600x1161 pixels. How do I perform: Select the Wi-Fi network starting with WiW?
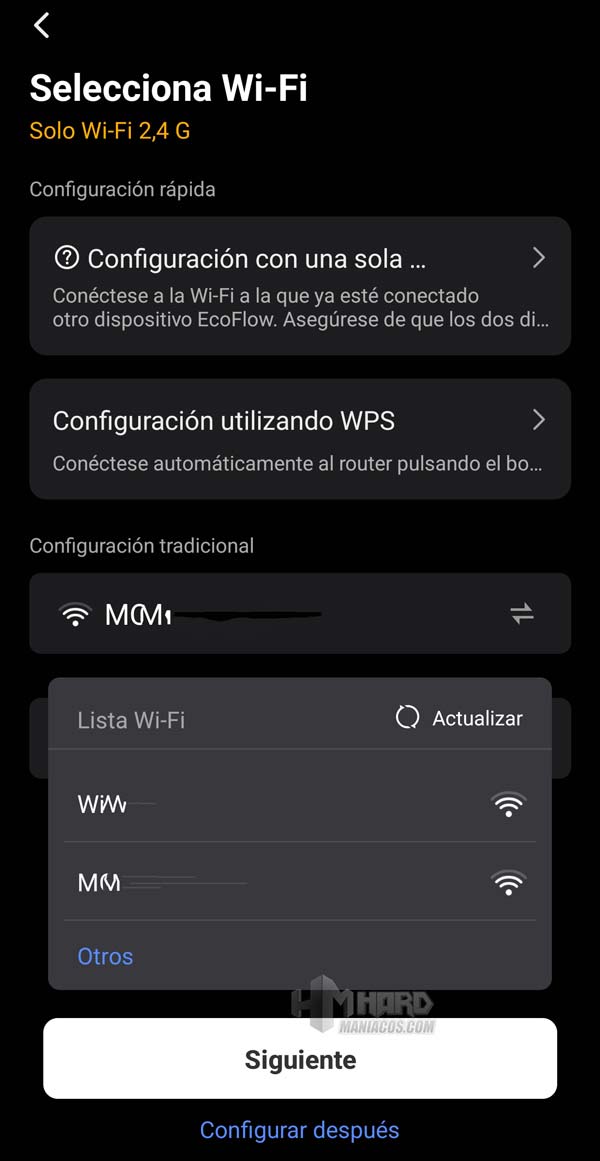coord(299,804)
